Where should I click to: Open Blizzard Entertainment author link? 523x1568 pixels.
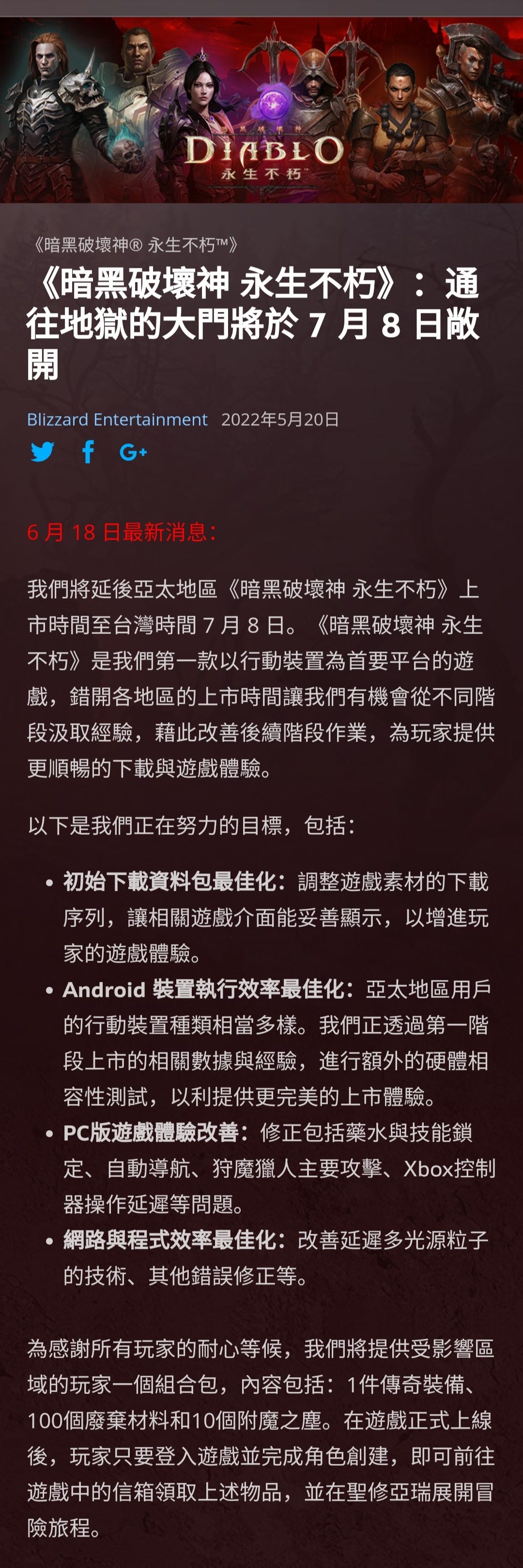117,419
